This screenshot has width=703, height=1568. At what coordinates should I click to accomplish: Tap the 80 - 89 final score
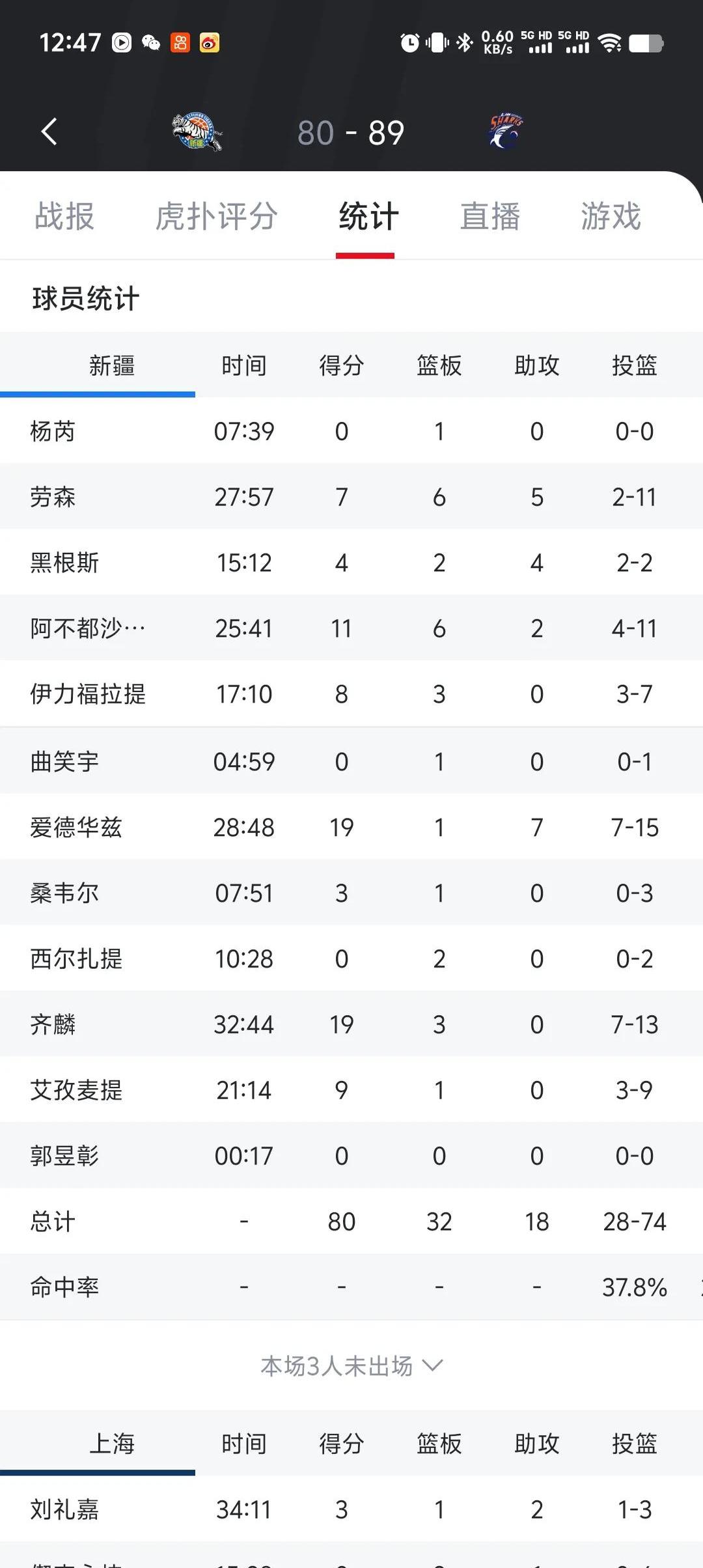pyautogui.click(x=351, y=131)
